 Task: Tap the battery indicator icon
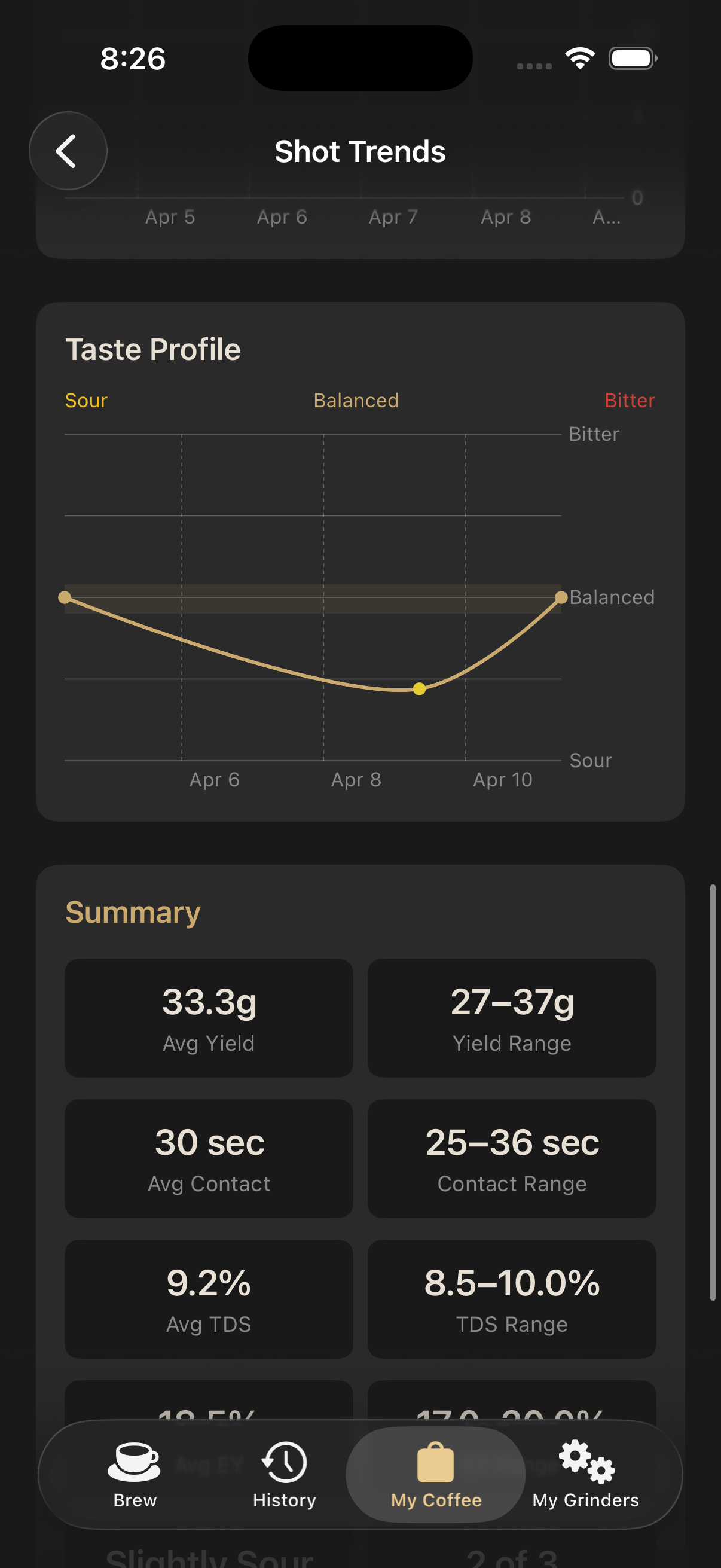[x=631, y=57]
